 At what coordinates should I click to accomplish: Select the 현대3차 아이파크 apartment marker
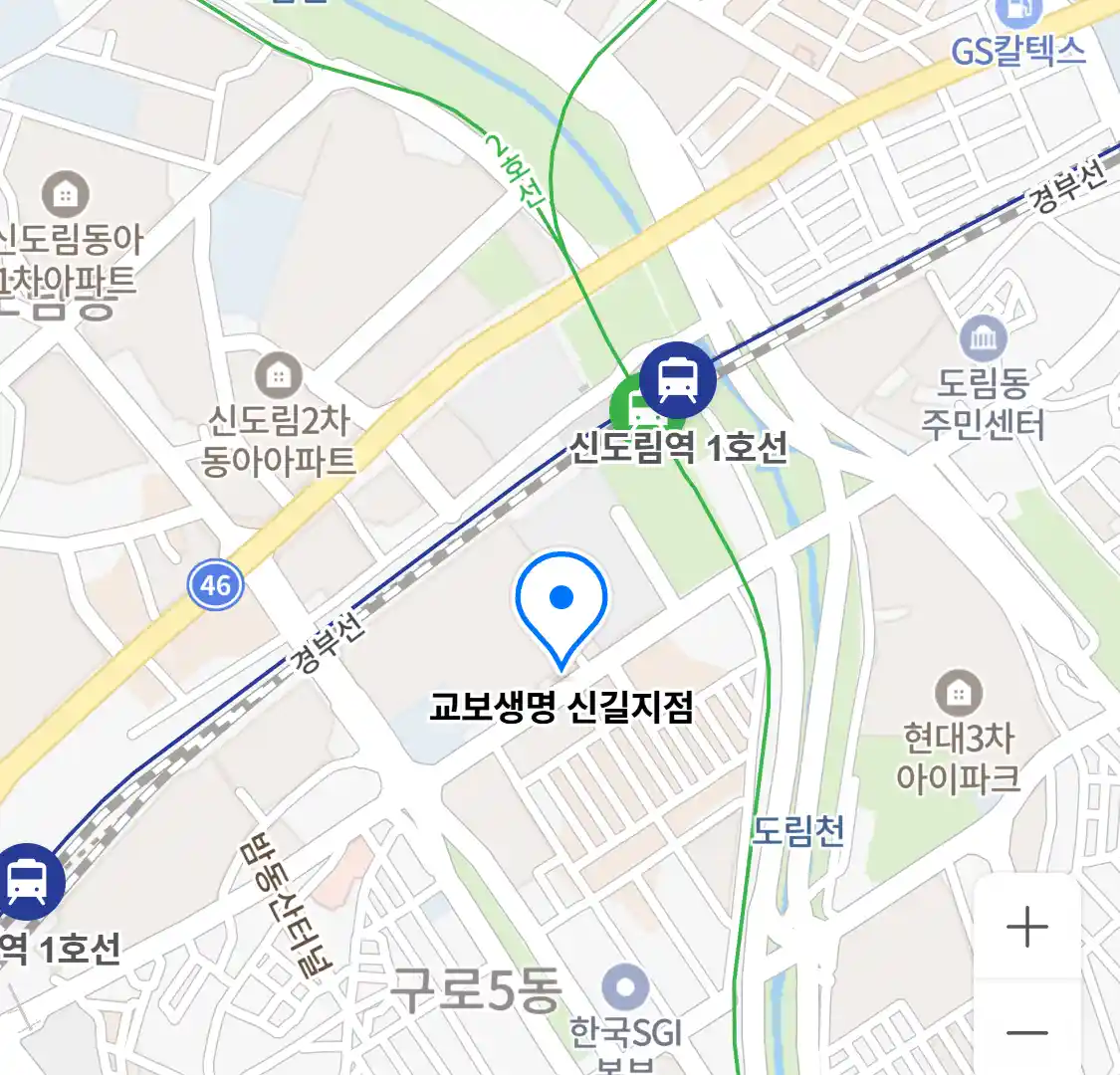click(958, 693)
